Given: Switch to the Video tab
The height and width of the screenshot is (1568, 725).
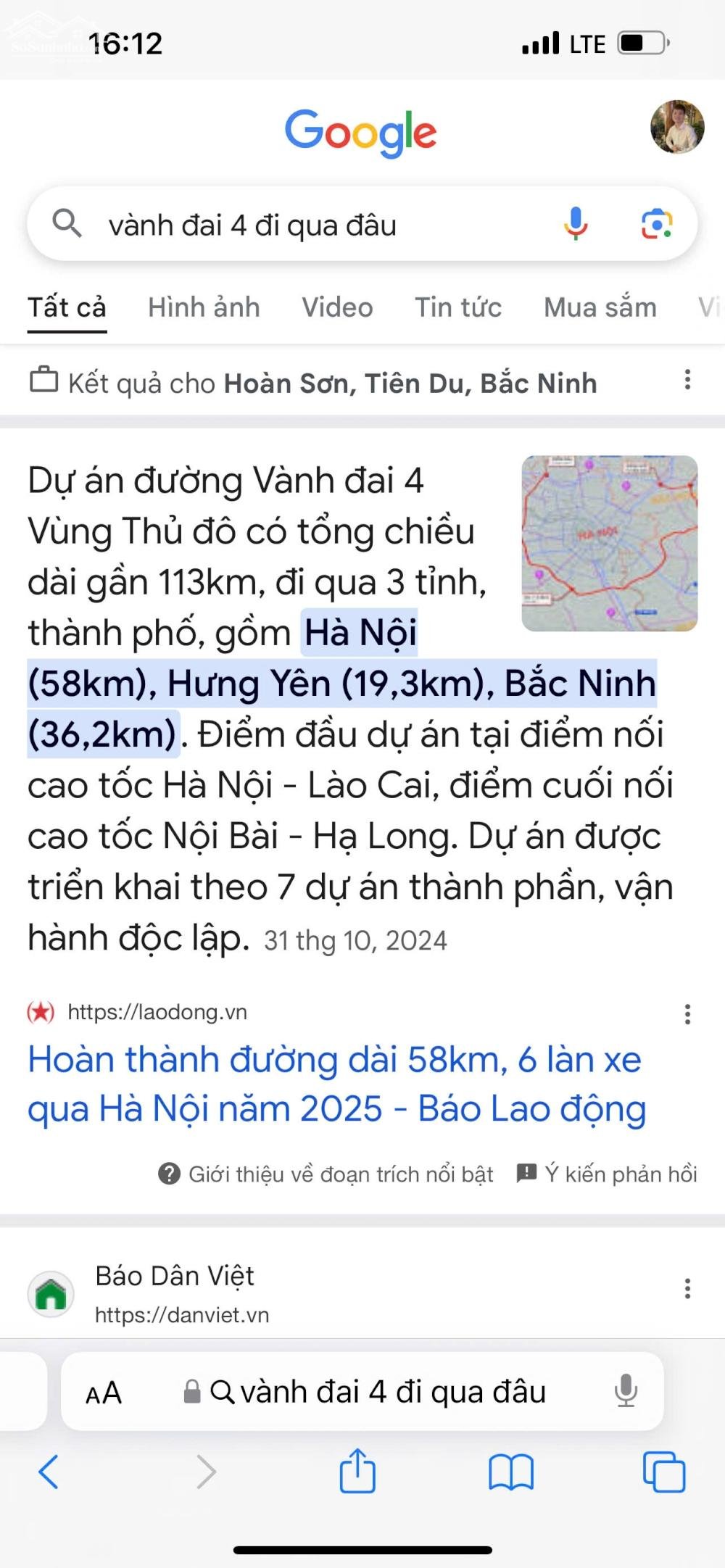Looking at the screenshot, I should [x=337, y=307].
